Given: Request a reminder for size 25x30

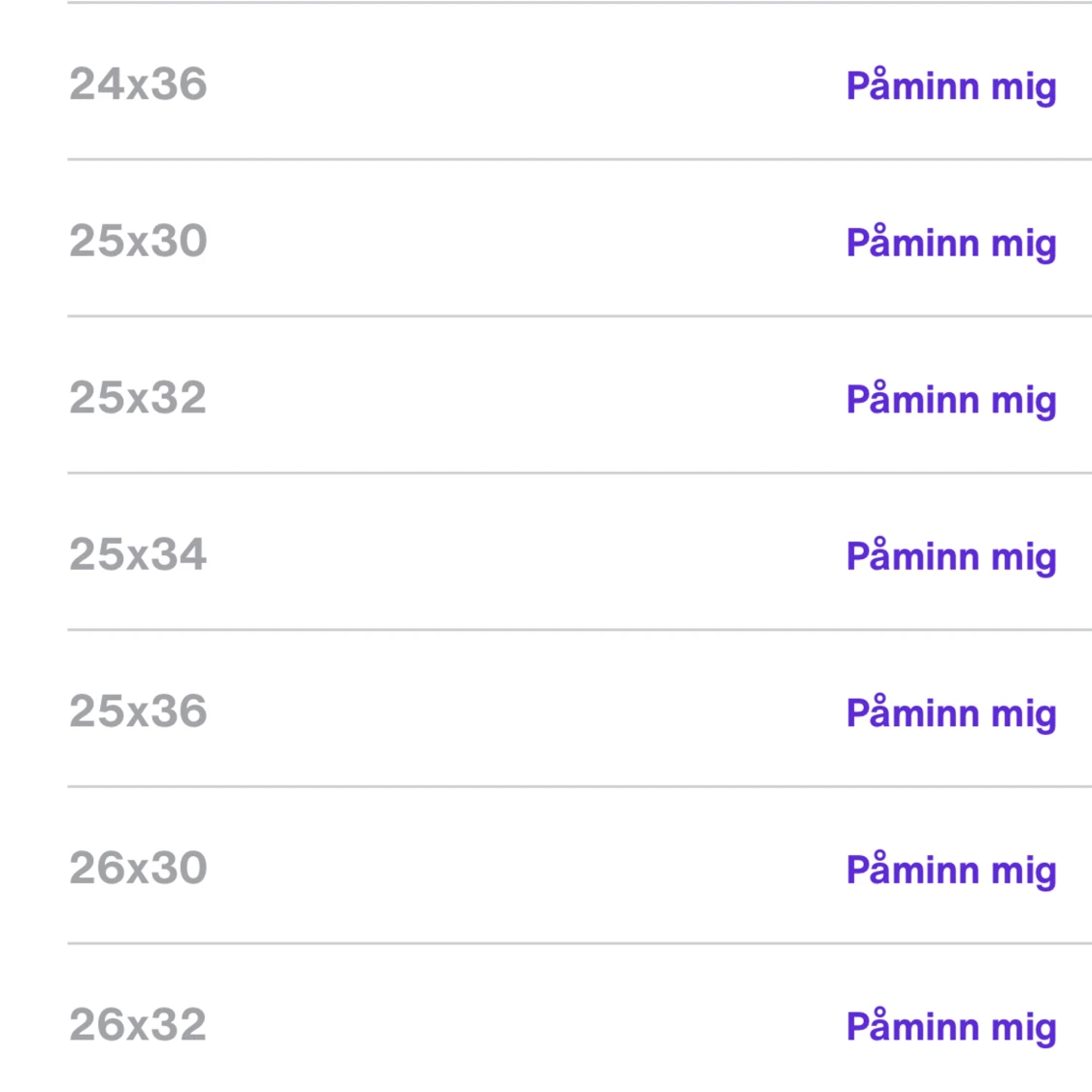Looking at the screenshot, I should pos(950,243).
